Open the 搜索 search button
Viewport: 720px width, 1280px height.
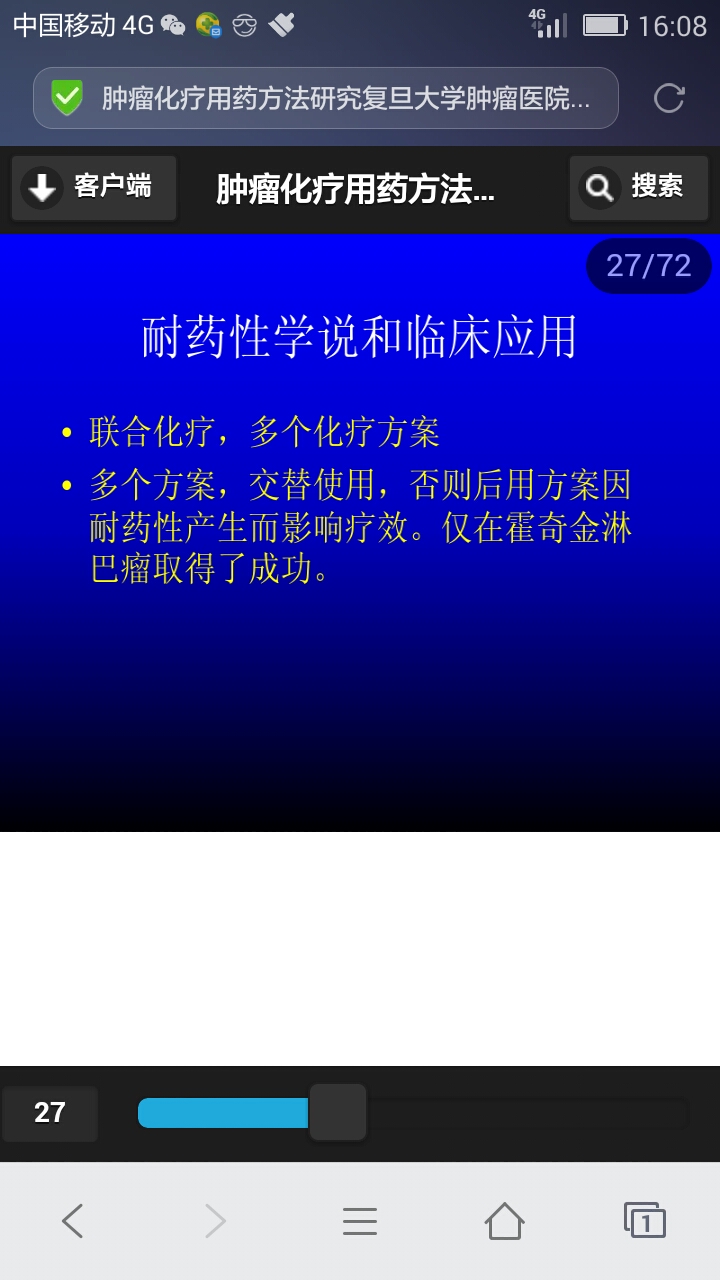point(638,187)
